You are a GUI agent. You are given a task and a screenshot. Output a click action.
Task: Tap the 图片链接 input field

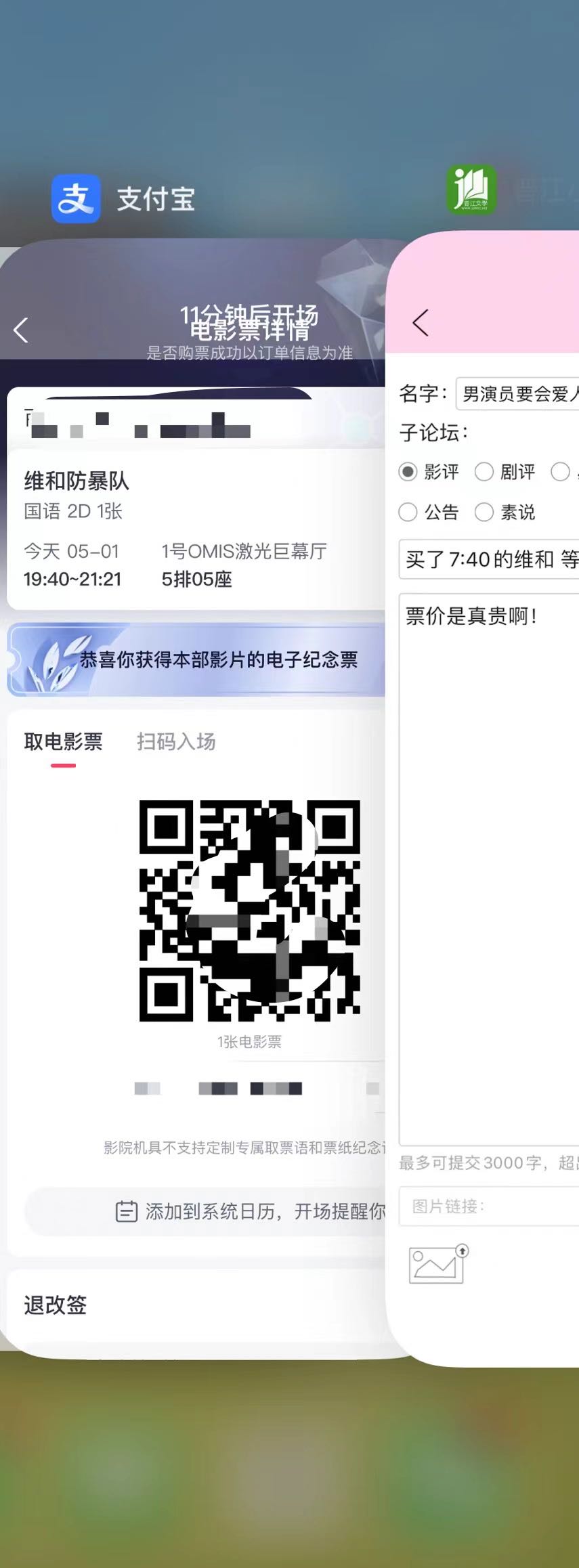[x=491, y=1206]
